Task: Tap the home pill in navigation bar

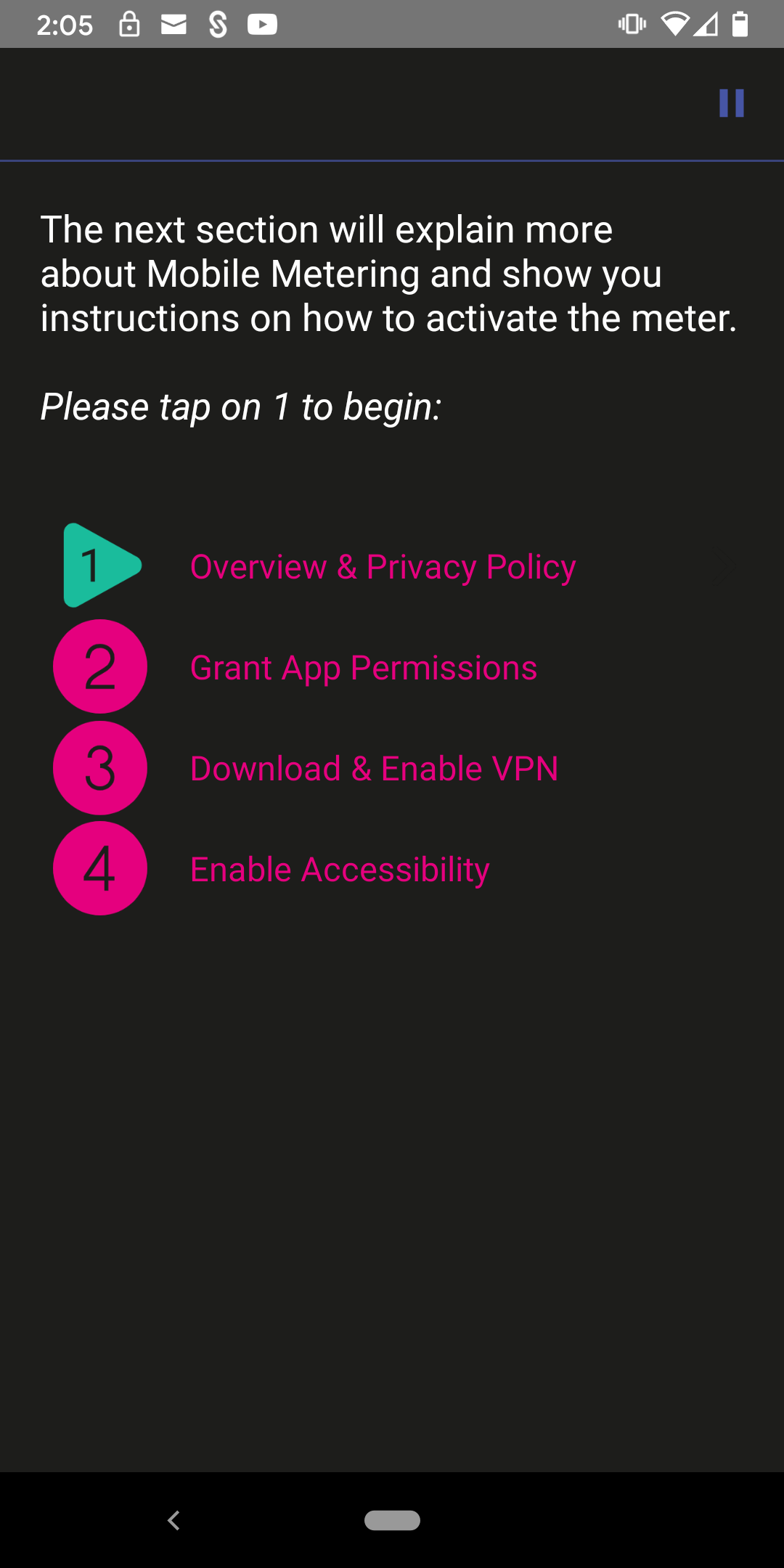Action: click(392, 1520)
